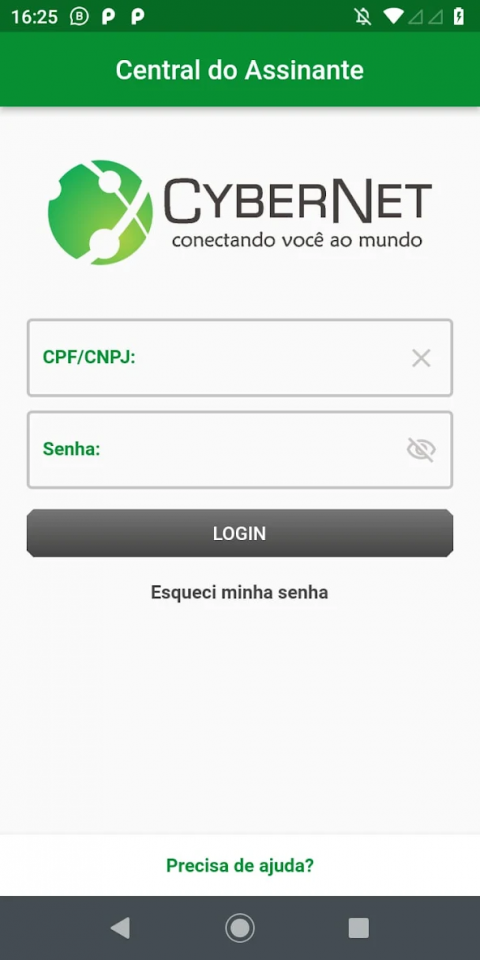Image resolution: width=480 pixels, height=960 pixels.
Task: Go to the home screen via system home button
Action: point(240,928)
